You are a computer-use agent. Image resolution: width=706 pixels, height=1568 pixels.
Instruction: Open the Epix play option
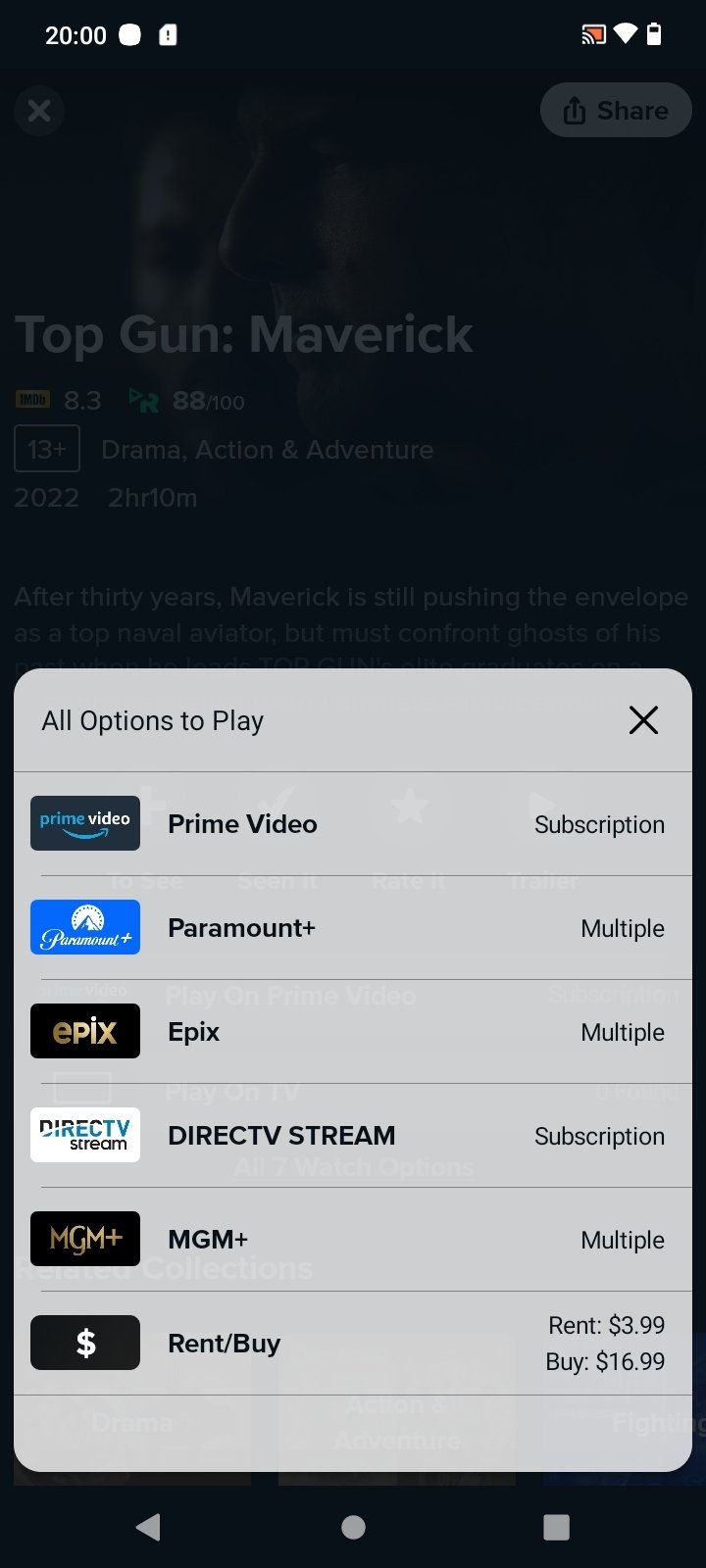click(x=353, y=1032)
